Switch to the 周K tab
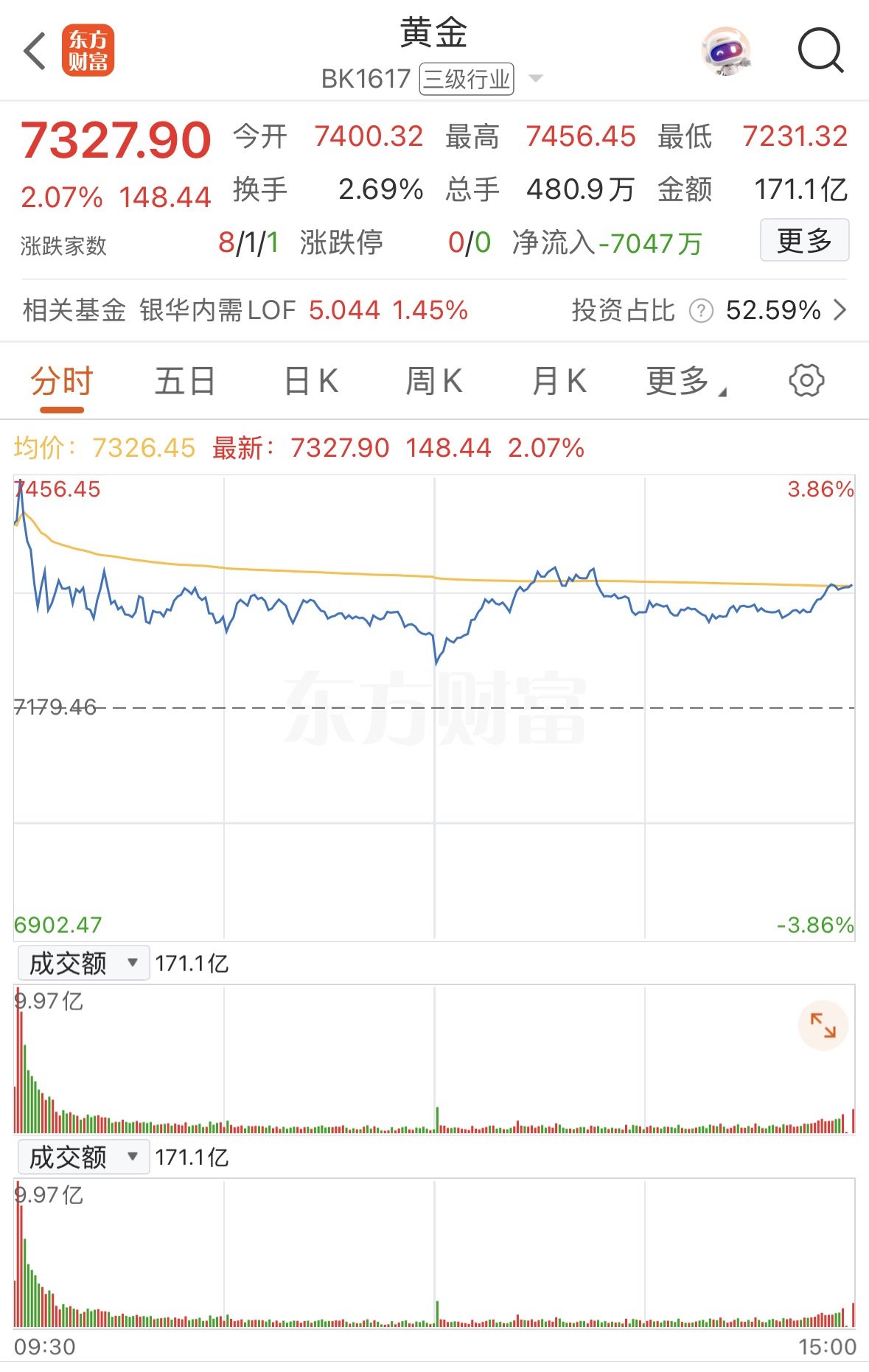The width and height of the screenshot is (869, 1372). [434, 382]
